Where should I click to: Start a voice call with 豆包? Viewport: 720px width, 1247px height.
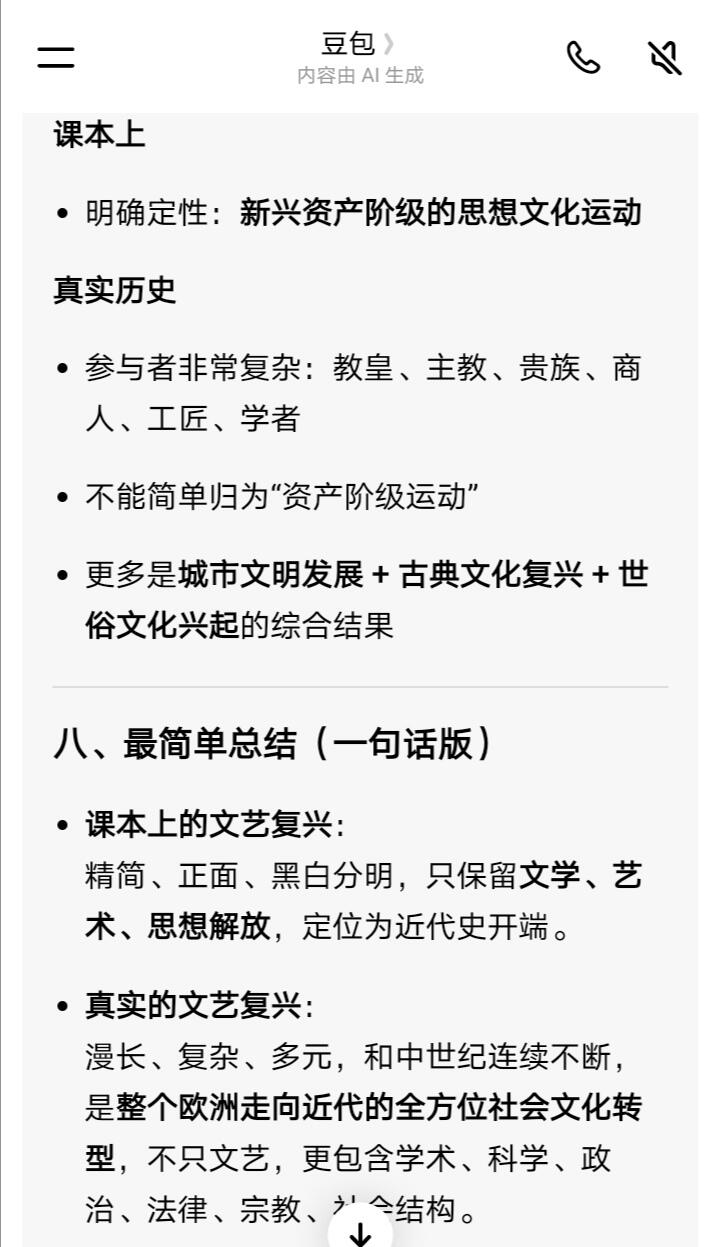(x=584, y=58)
